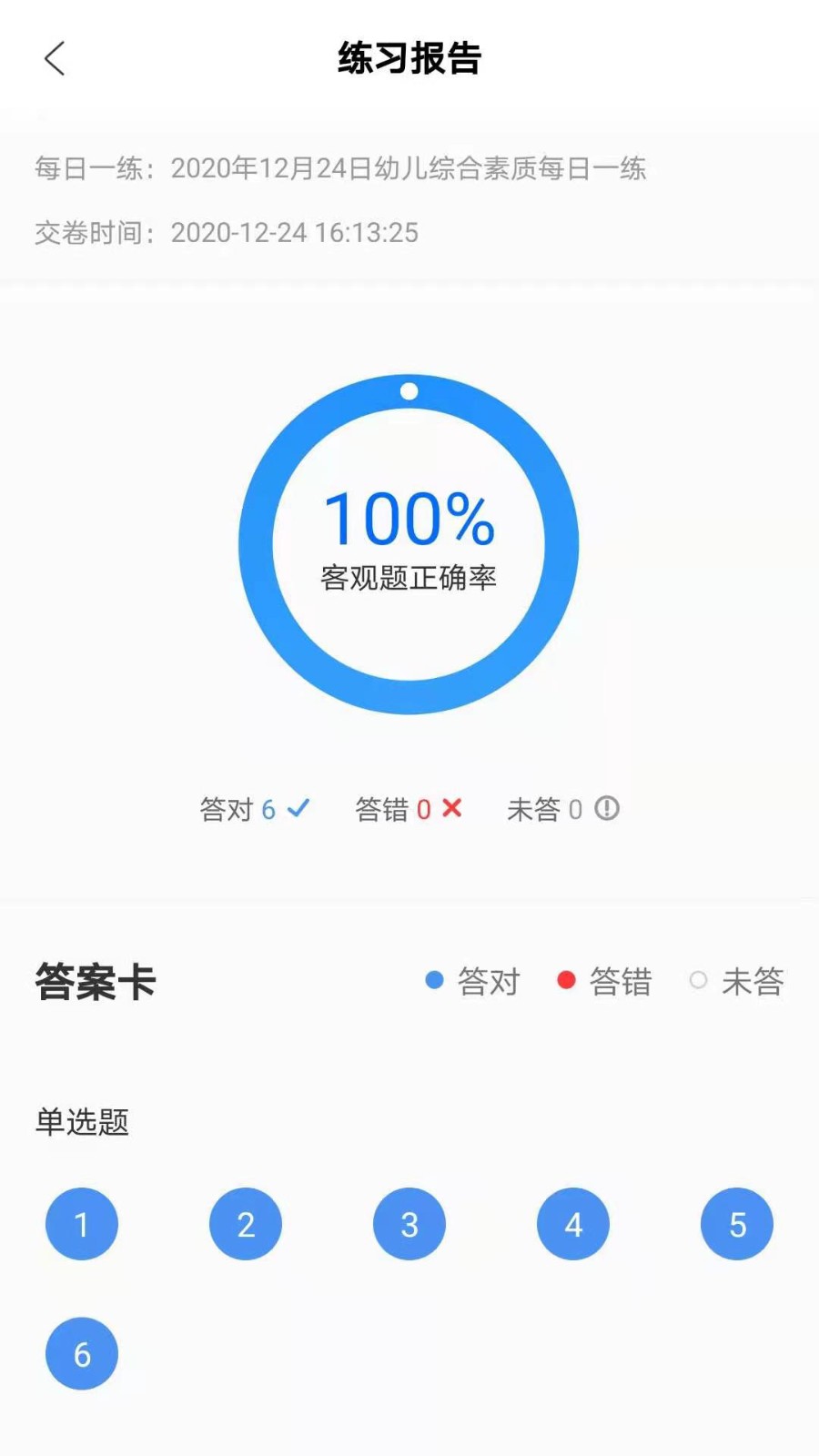
Task: View question 3 in the answer card
Action: 409,1224
